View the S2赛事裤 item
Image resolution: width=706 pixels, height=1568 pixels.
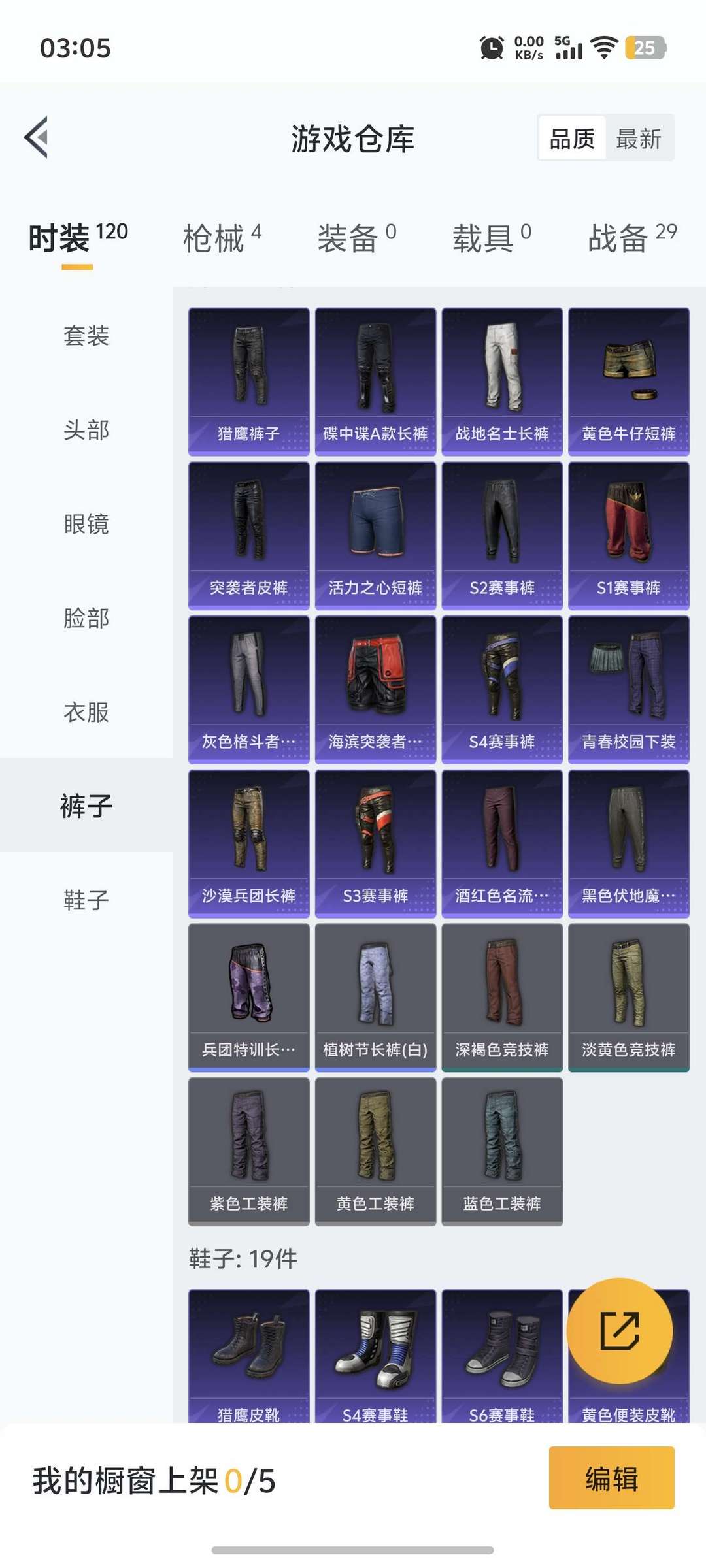click(x=502, y=536)
